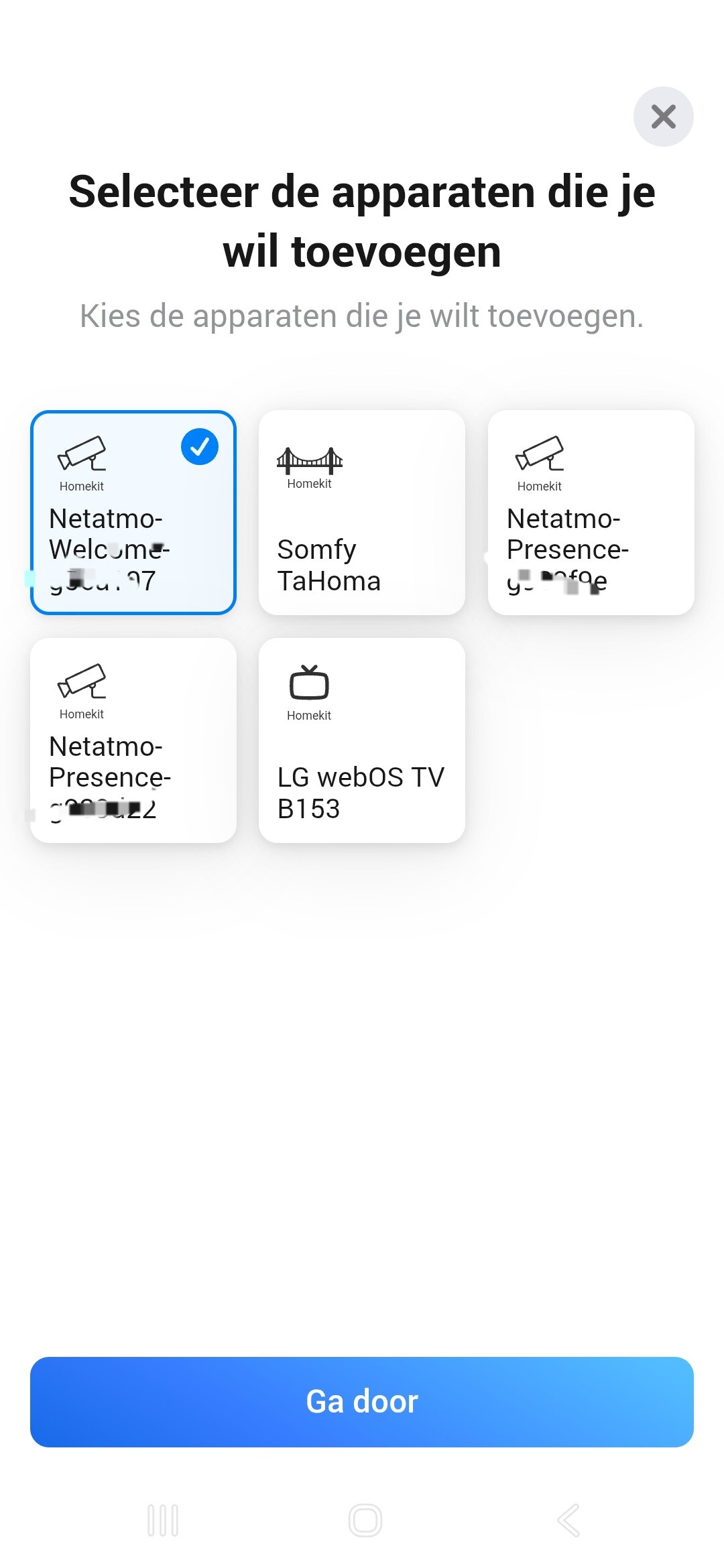Close the device selection screen
The height and width of the screenshot is (1568, 724).
(663, 117)
